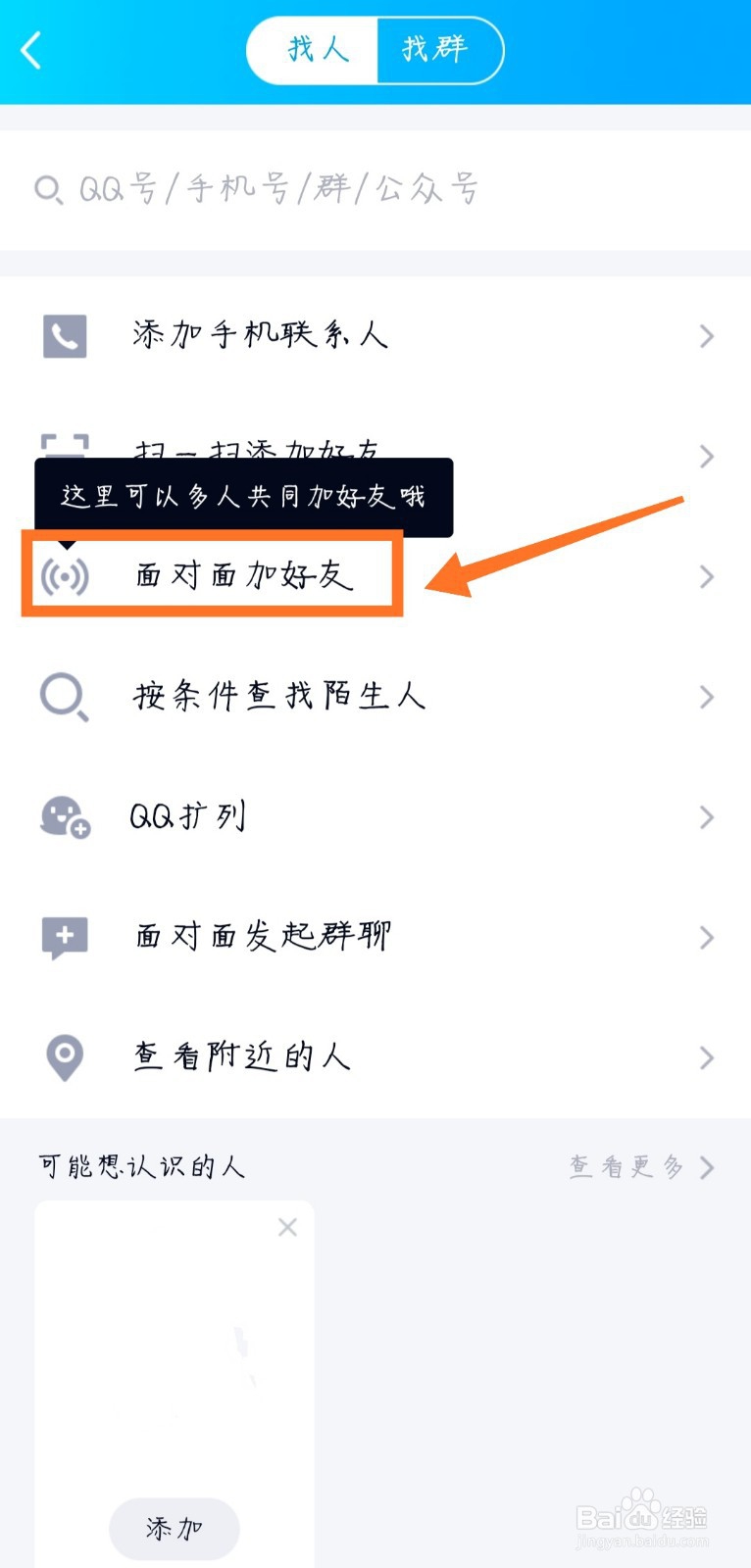Dismiss the suggested person with the X
The image size is (751, 1568).
(286, 1226)
